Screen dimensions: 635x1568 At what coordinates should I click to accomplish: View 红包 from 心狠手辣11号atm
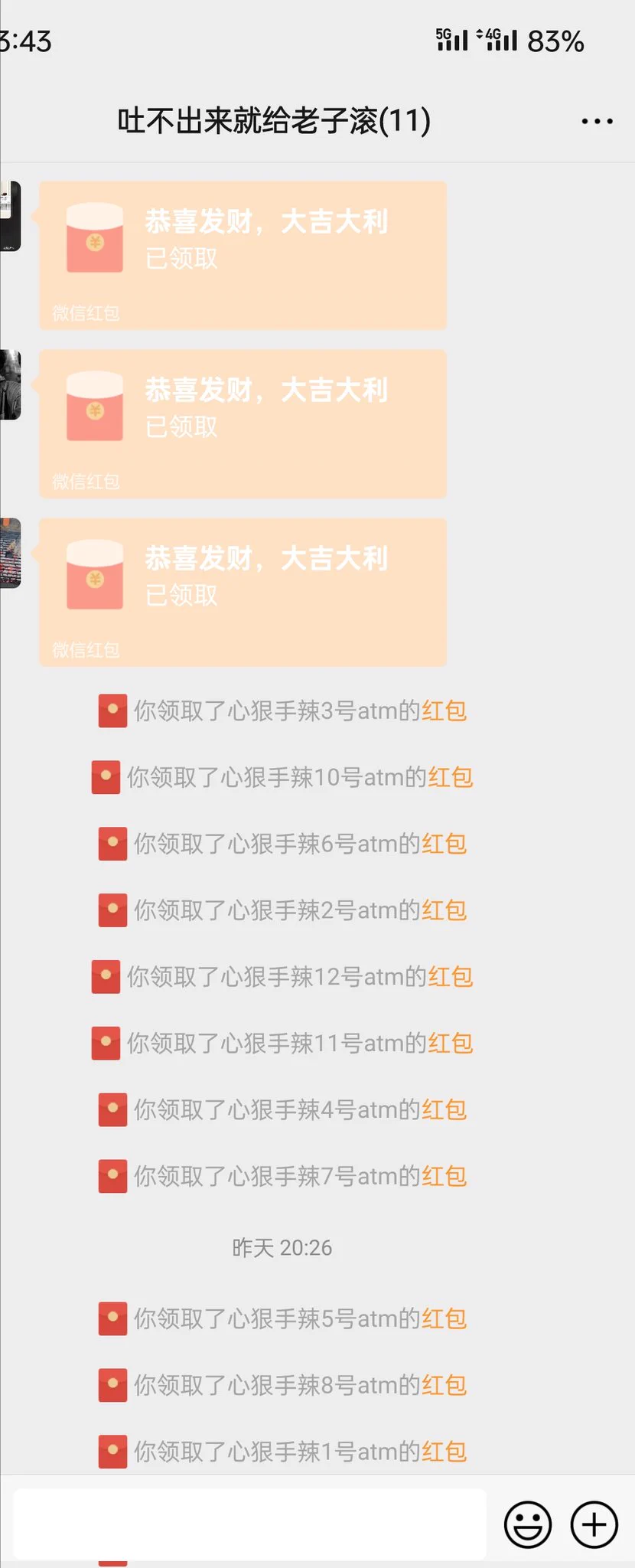point(450,1043)
